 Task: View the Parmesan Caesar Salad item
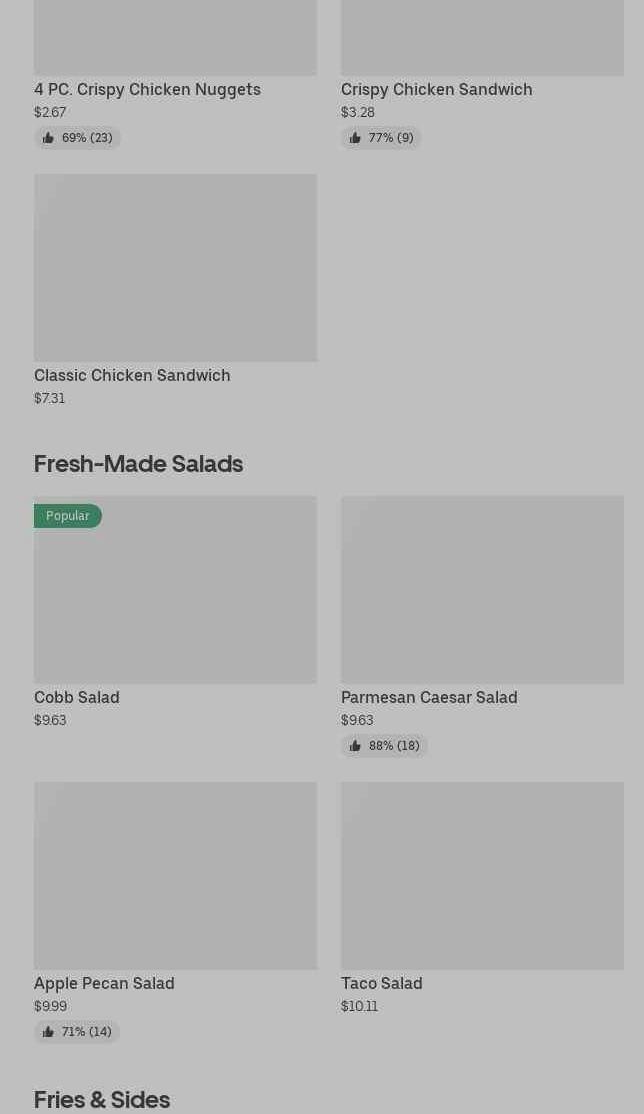[482, 627]
